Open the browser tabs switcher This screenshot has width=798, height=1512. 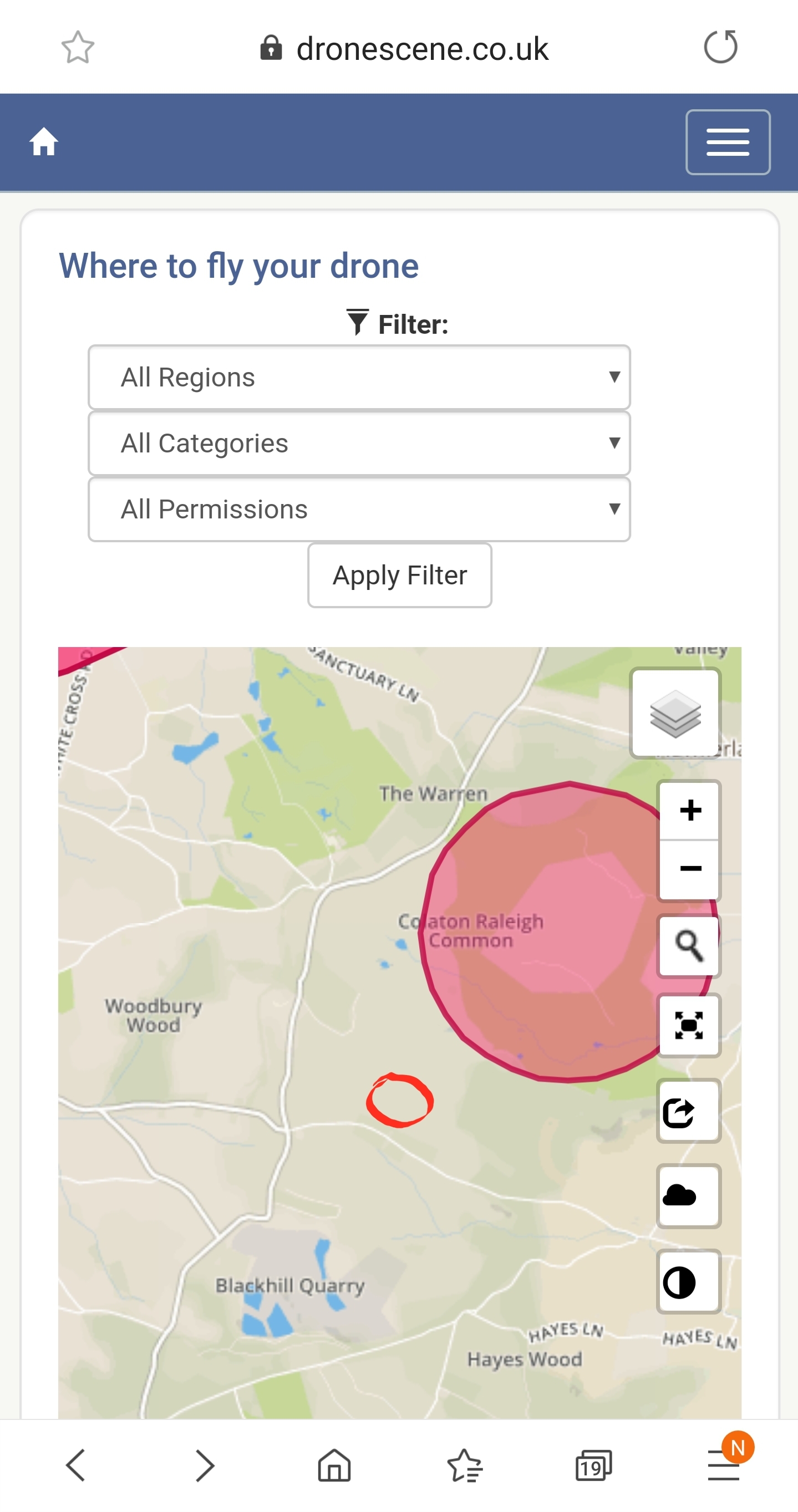[593, 1465]
